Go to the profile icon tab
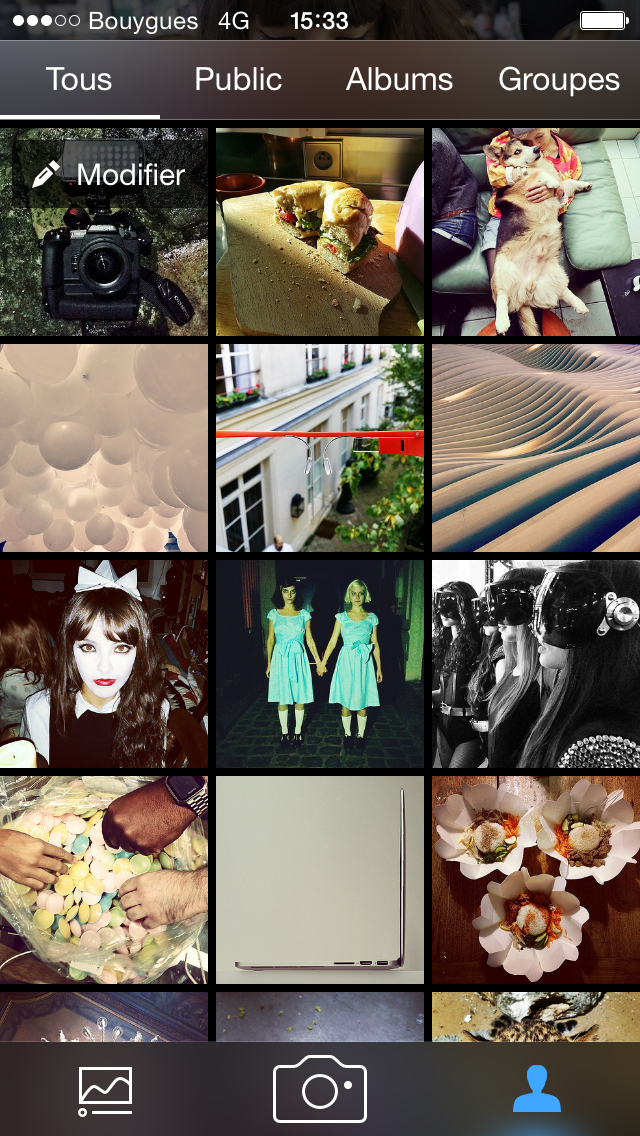 coord(537,1090)
